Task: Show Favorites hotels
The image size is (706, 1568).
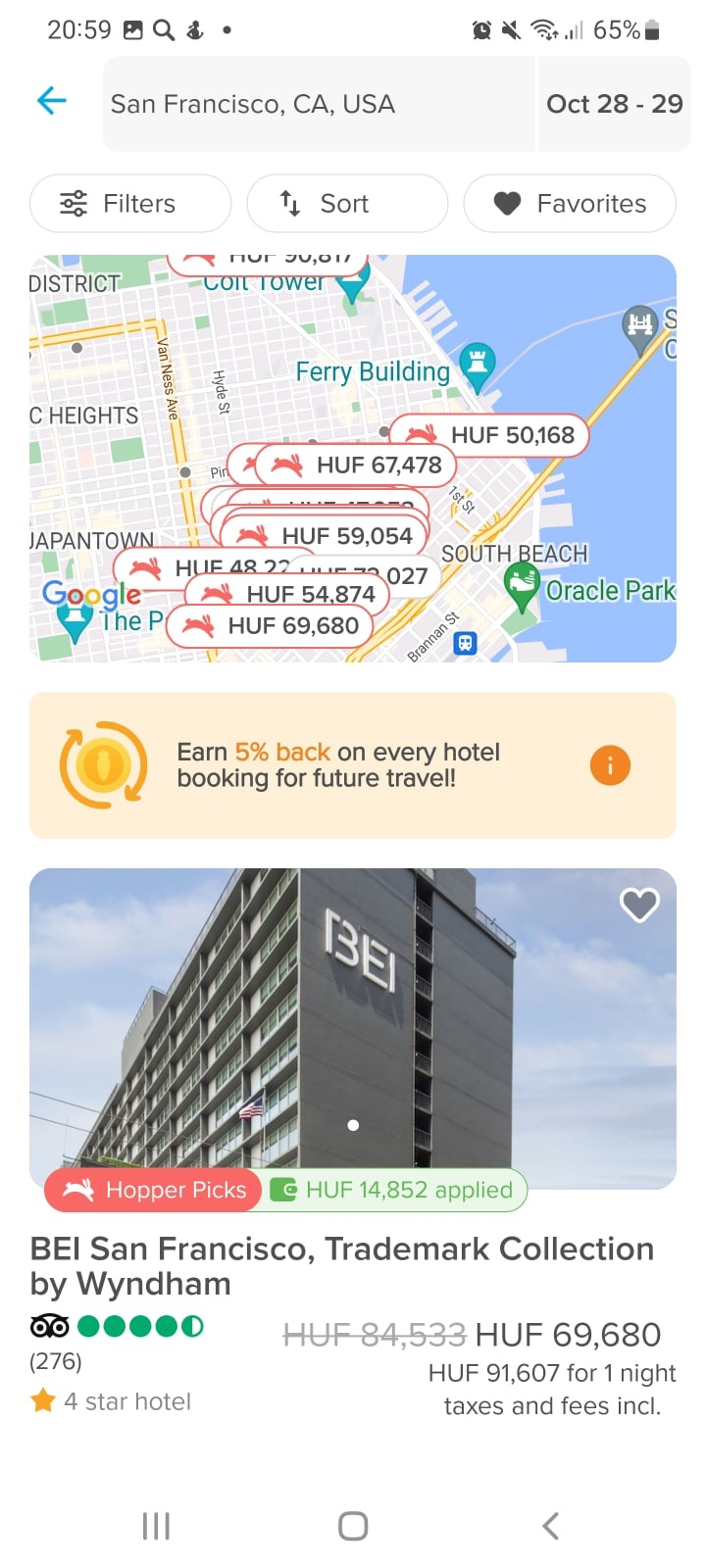Action: pyautogui.click(x=570, y=204)
